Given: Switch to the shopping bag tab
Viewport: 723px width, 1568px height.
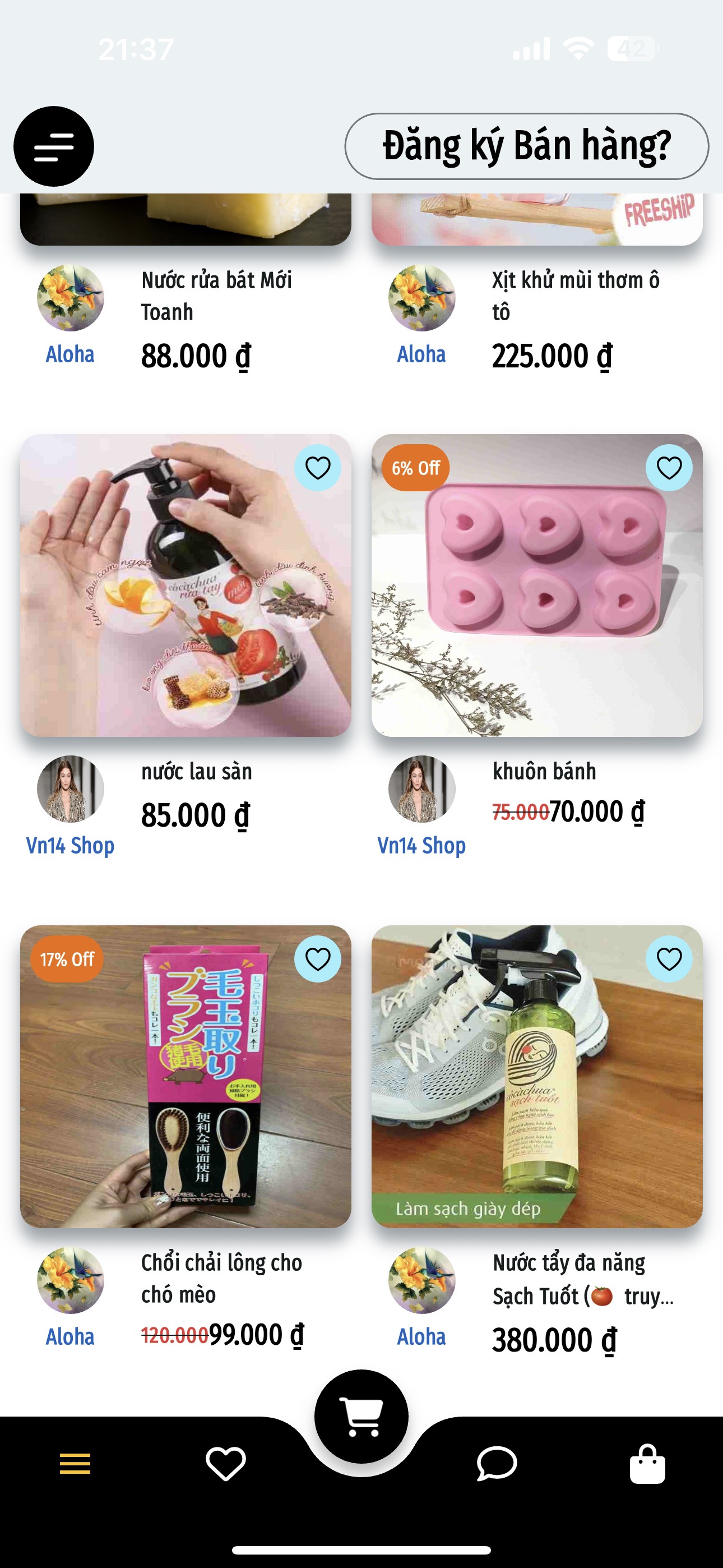Looking at the screenshot, I should (647, 1463).
